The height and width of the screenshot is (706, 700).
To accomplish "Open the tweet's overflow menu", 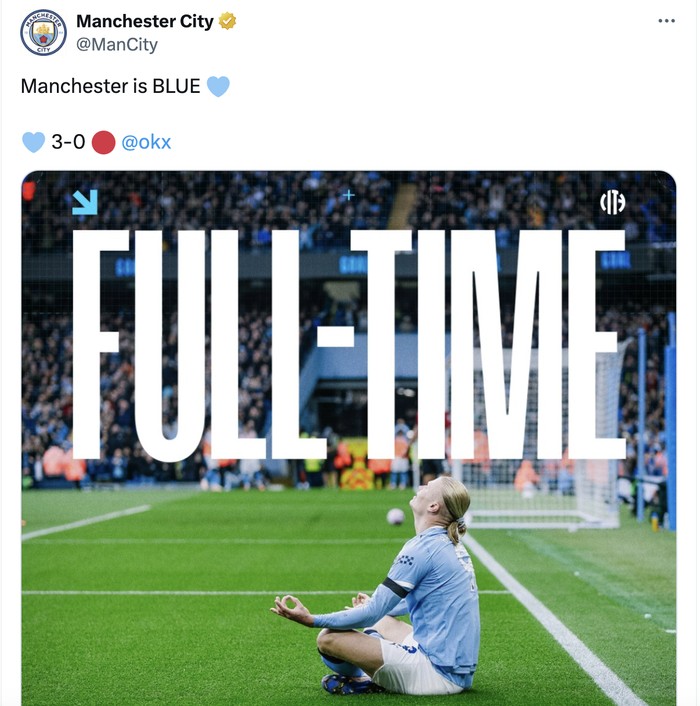I will (x=666, y=21).
